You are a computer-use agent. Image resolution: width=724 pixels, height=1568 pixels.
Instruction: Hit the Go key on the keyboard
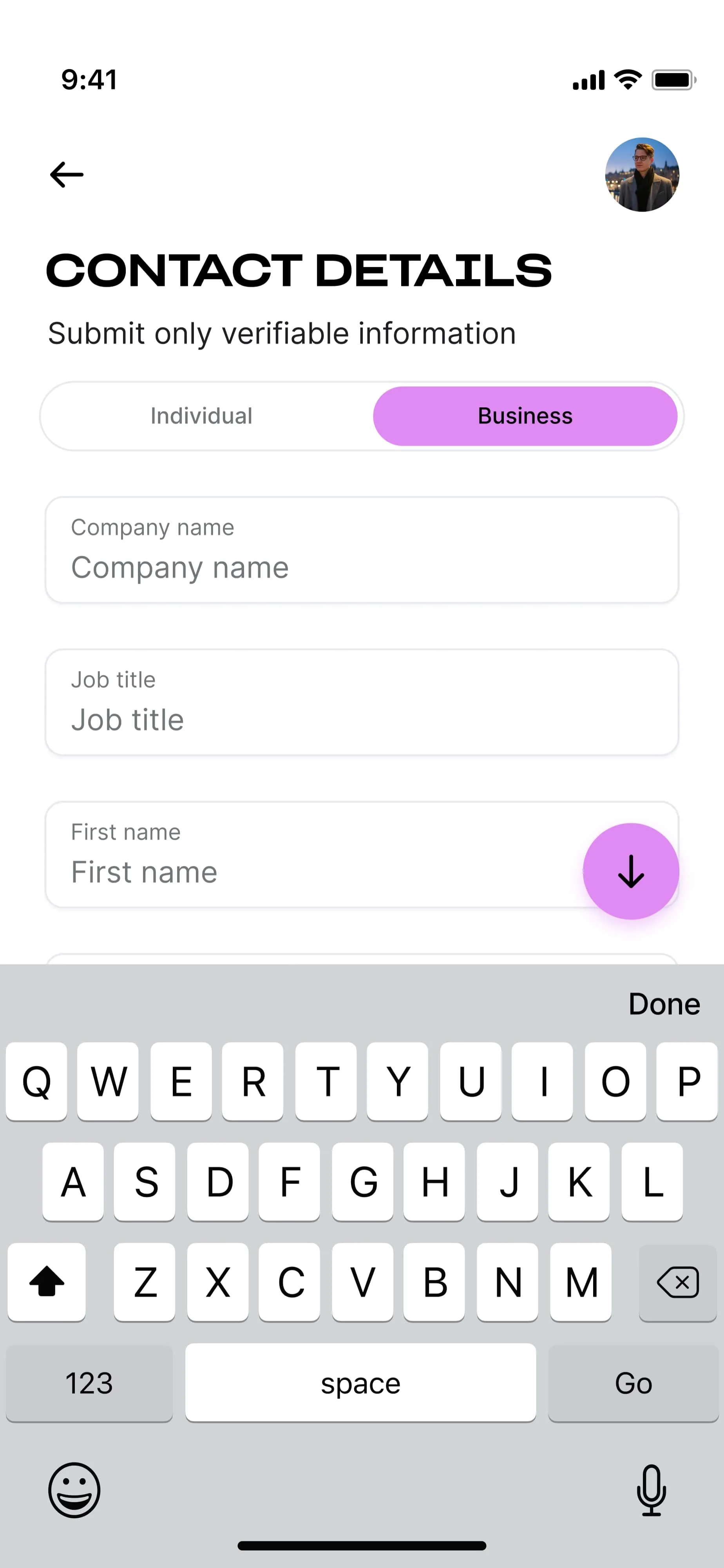(633, 1383)
